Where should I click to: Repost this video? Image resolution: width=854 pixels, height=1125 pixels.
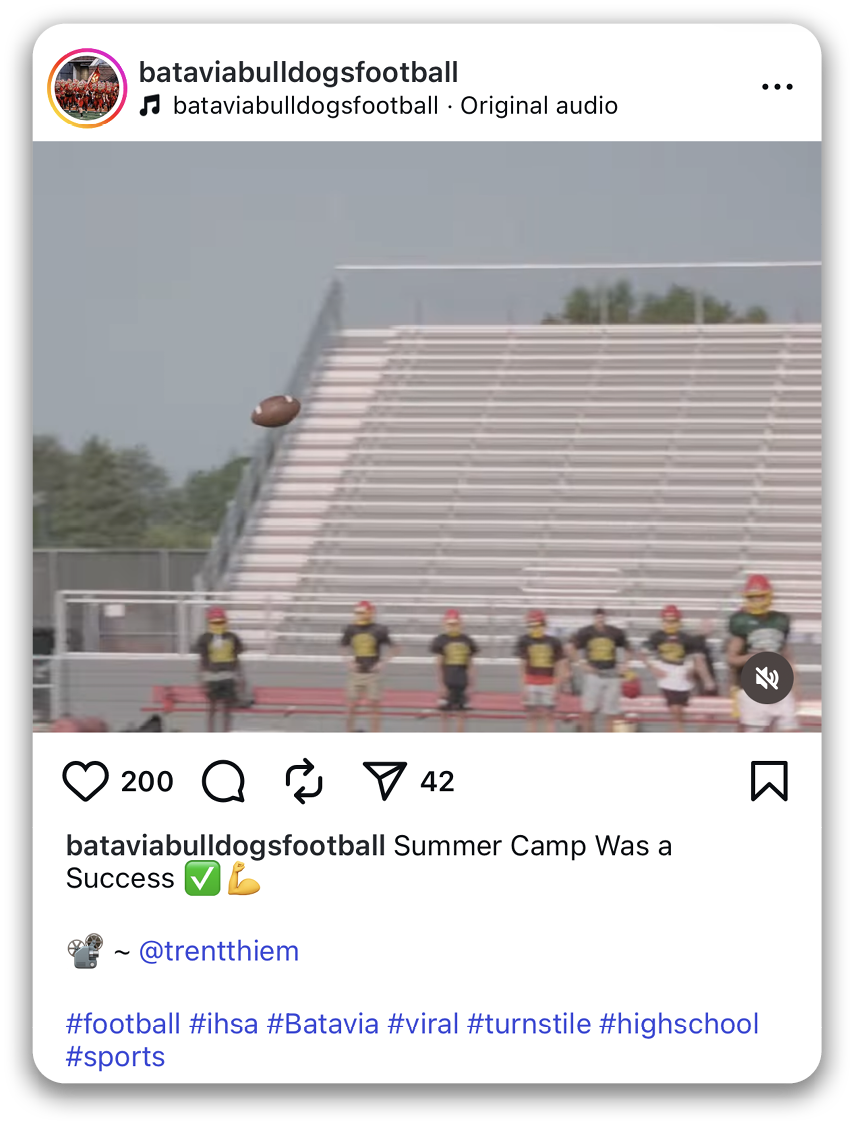click(304, 781)
